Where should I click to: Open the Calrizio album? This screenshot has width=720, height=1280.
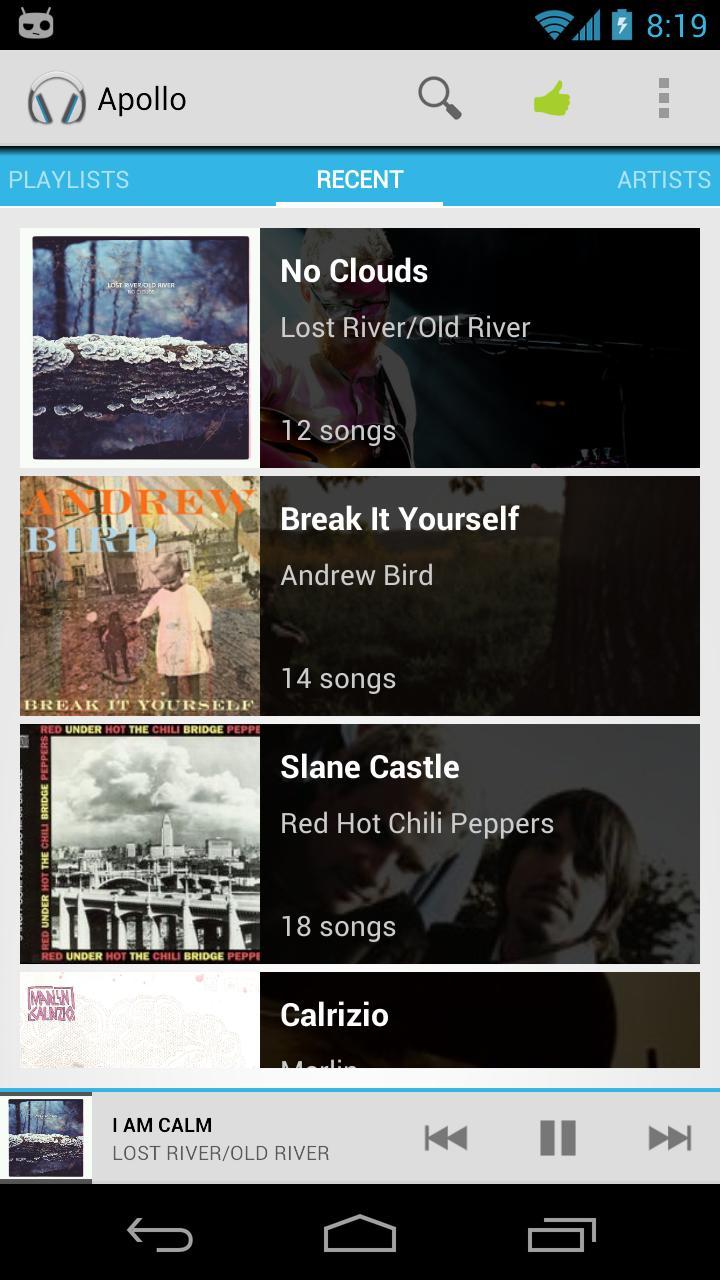(x=360, y=1020)
